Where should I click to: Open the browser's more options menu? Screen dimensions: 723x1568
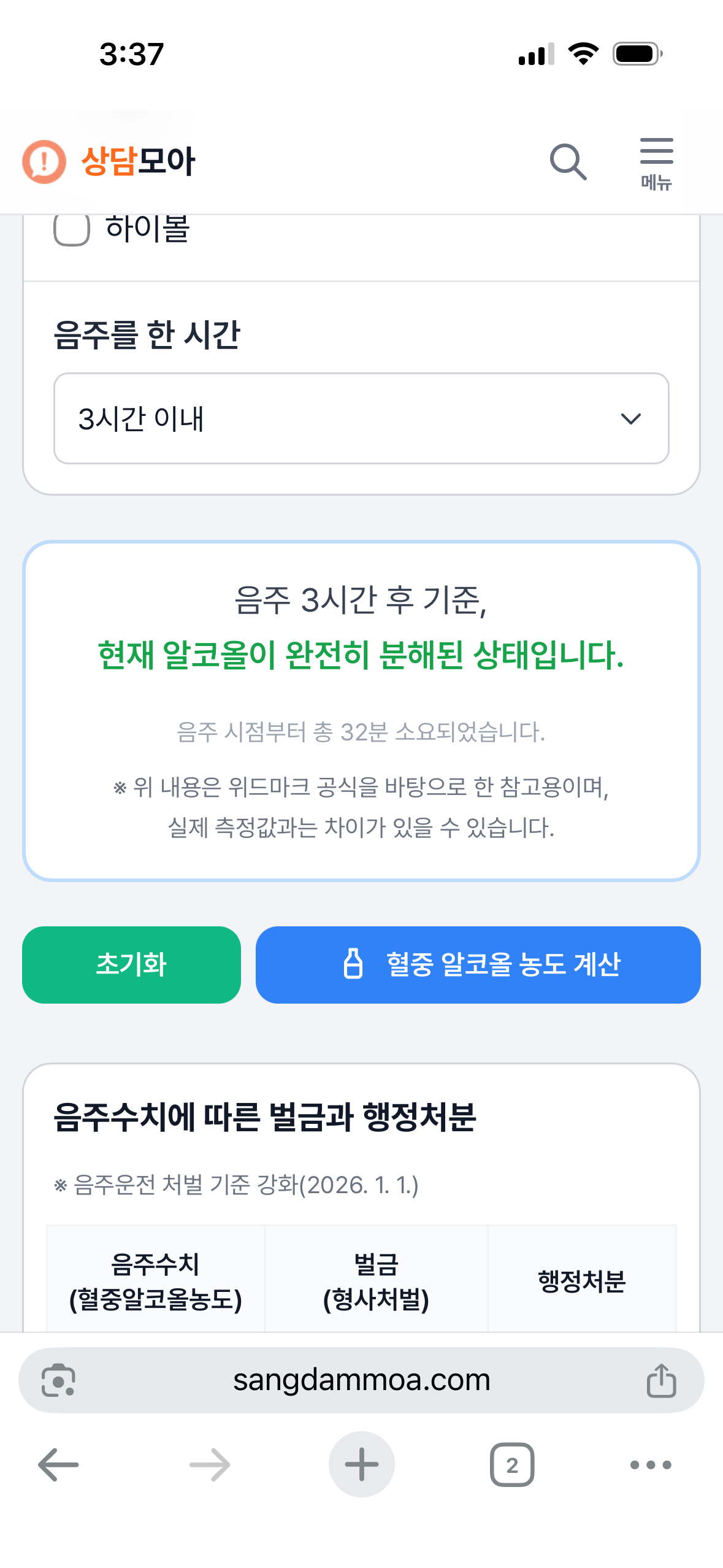coord(651,1465)
